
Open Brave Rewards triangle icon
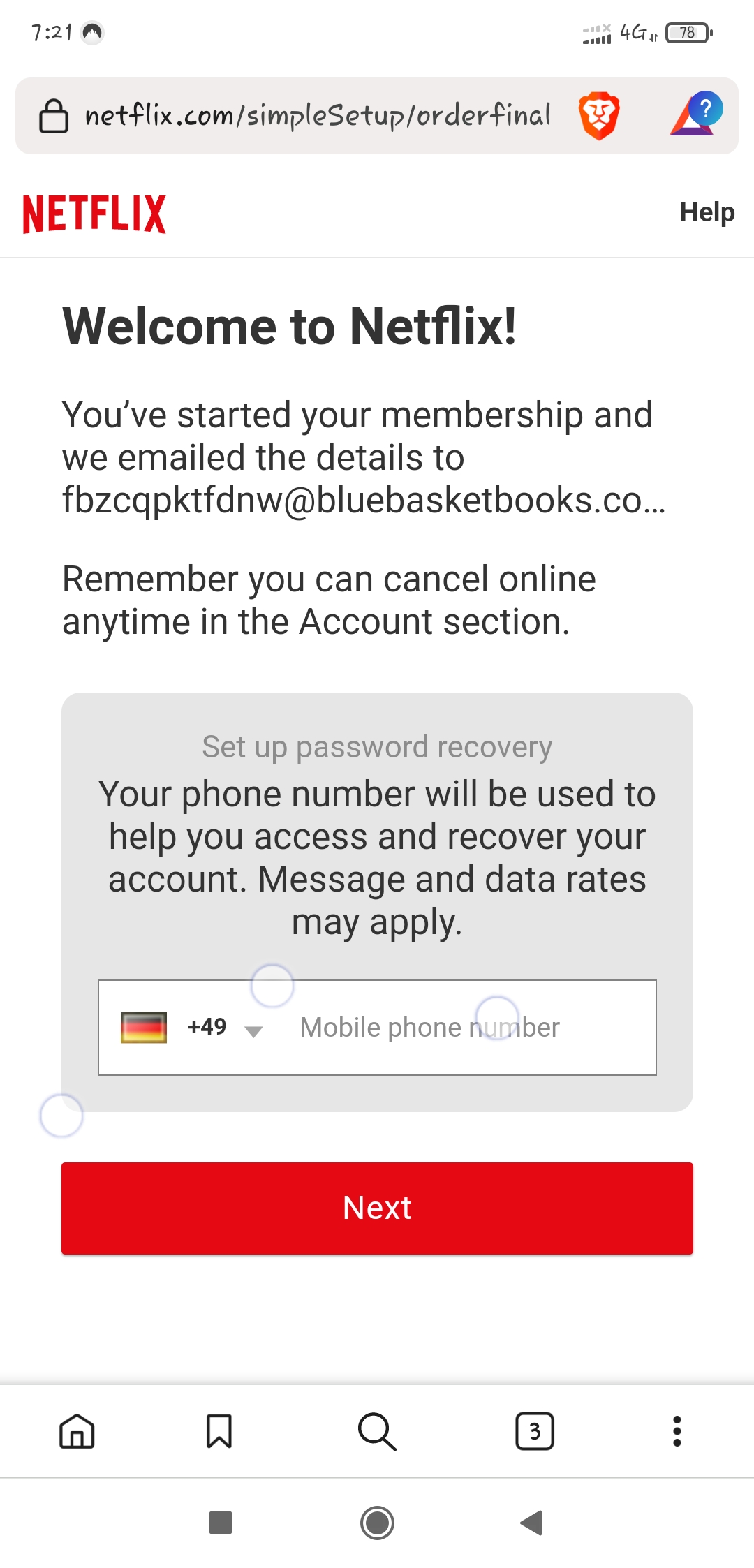point(695,114)
